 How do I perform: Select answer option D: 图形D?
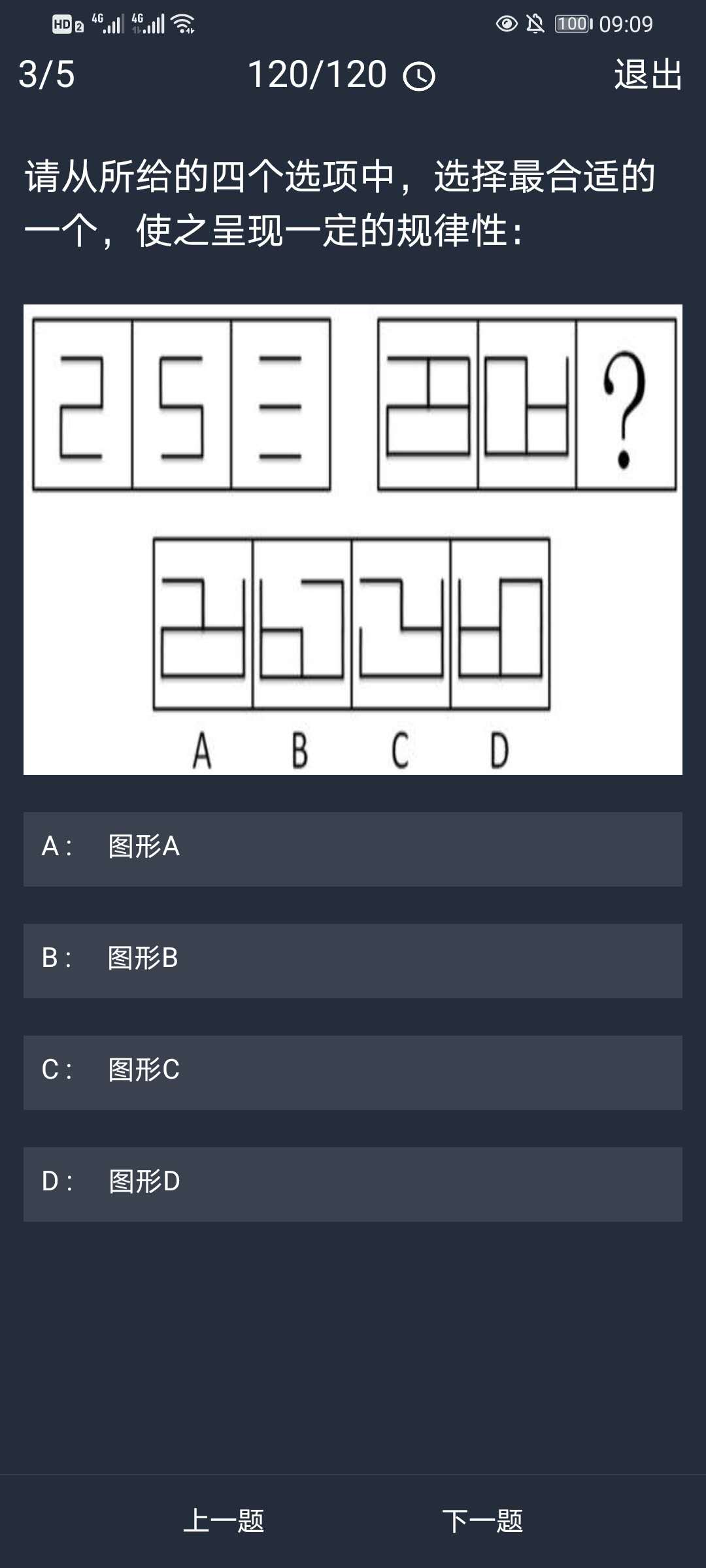(352, 1184)
